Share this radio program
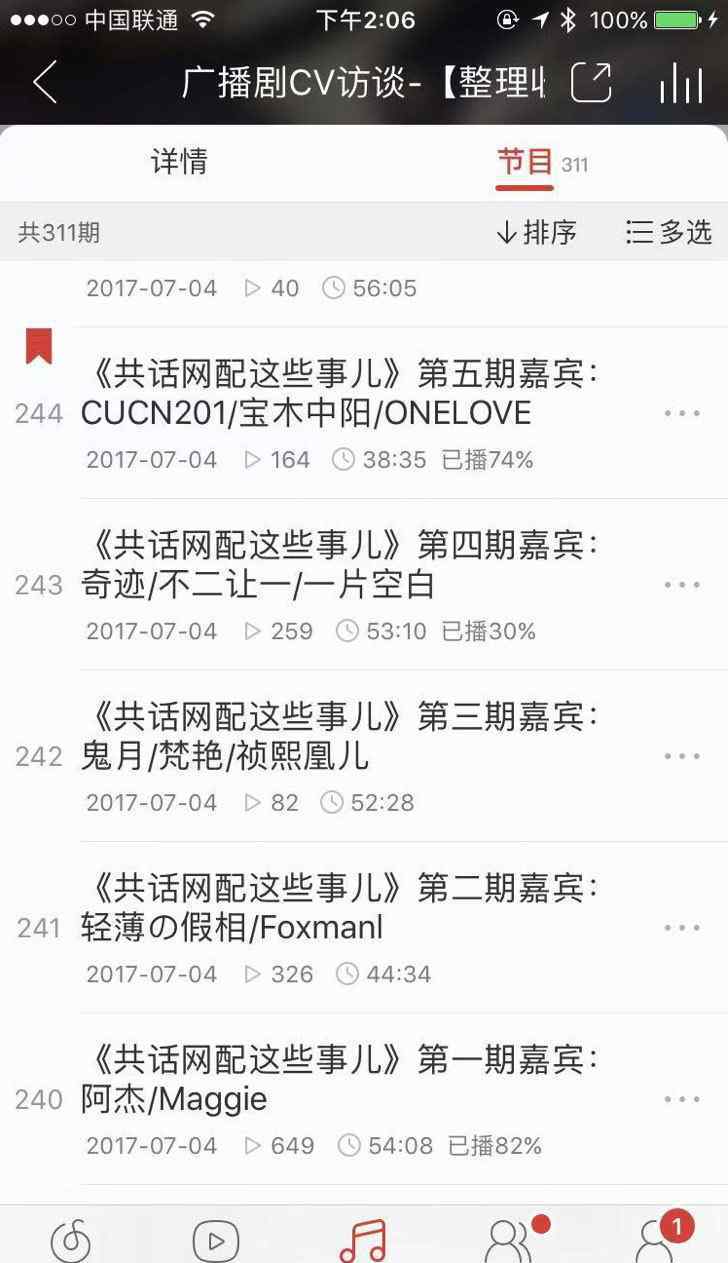The image size is (728, 1263). point(591,82)
